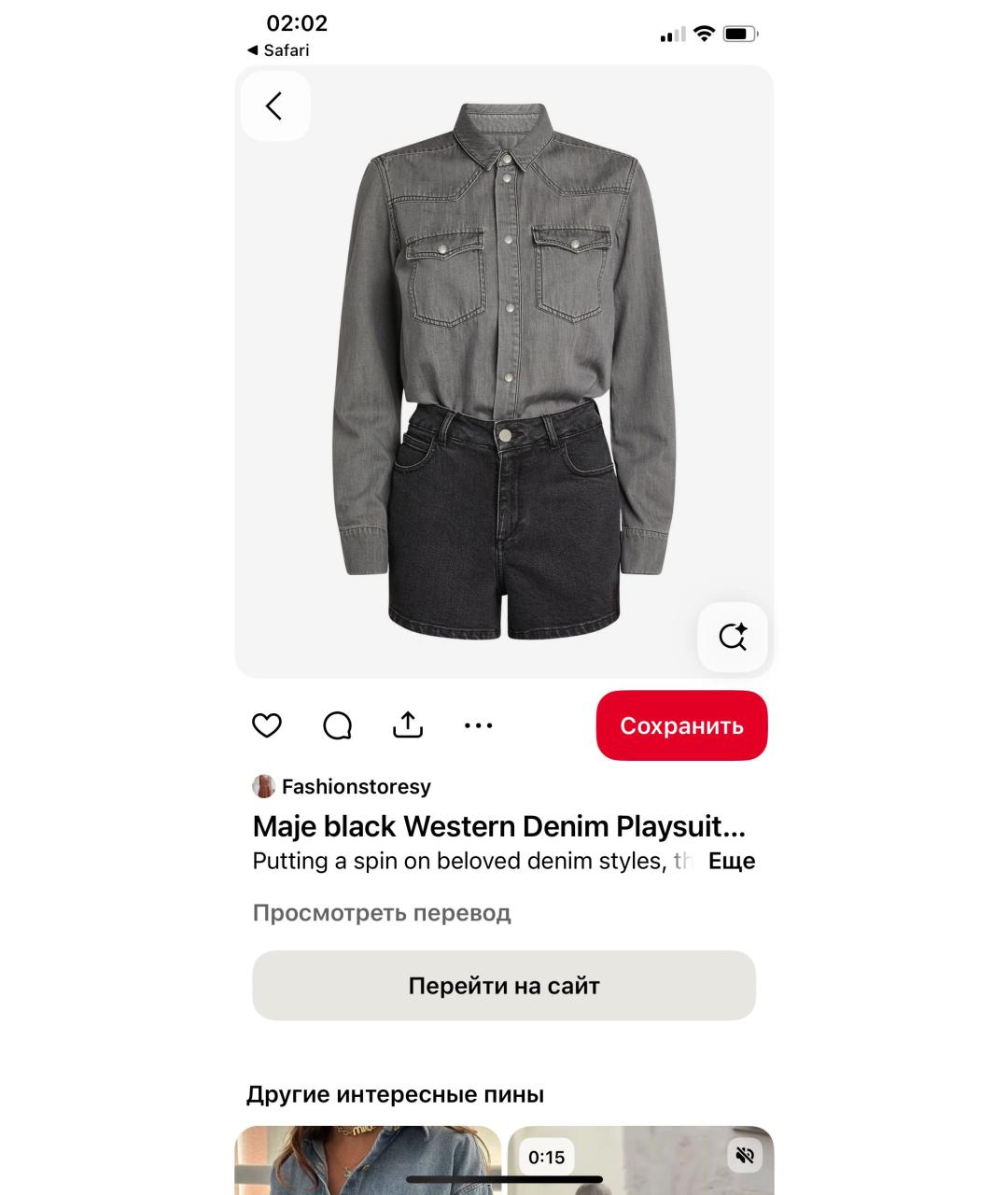Unmute the 0:15 video pin

pos(745,1157)
